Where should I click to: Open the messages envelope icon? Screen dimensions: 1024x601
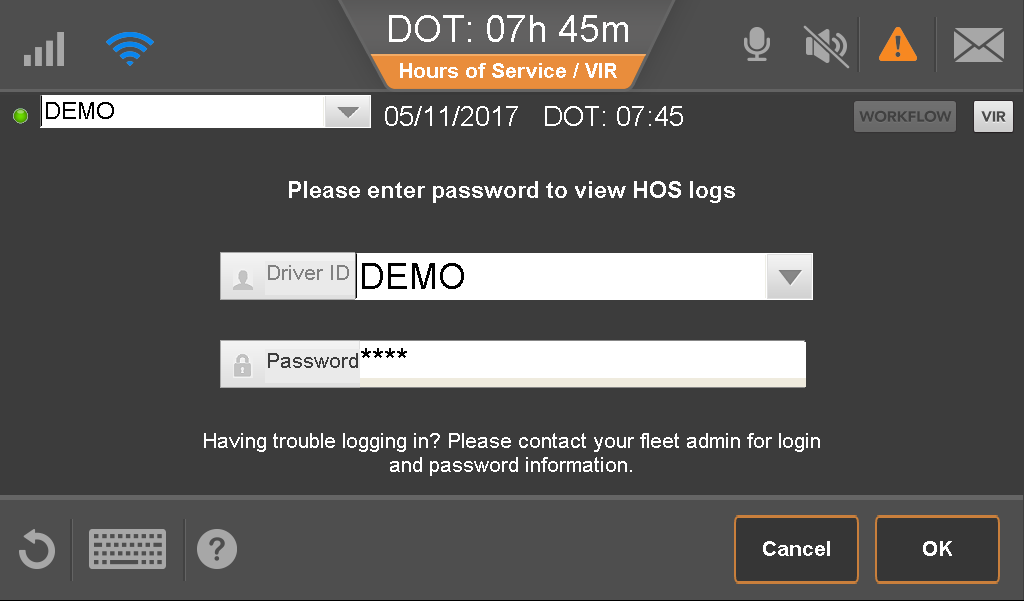tap(978, 45)
